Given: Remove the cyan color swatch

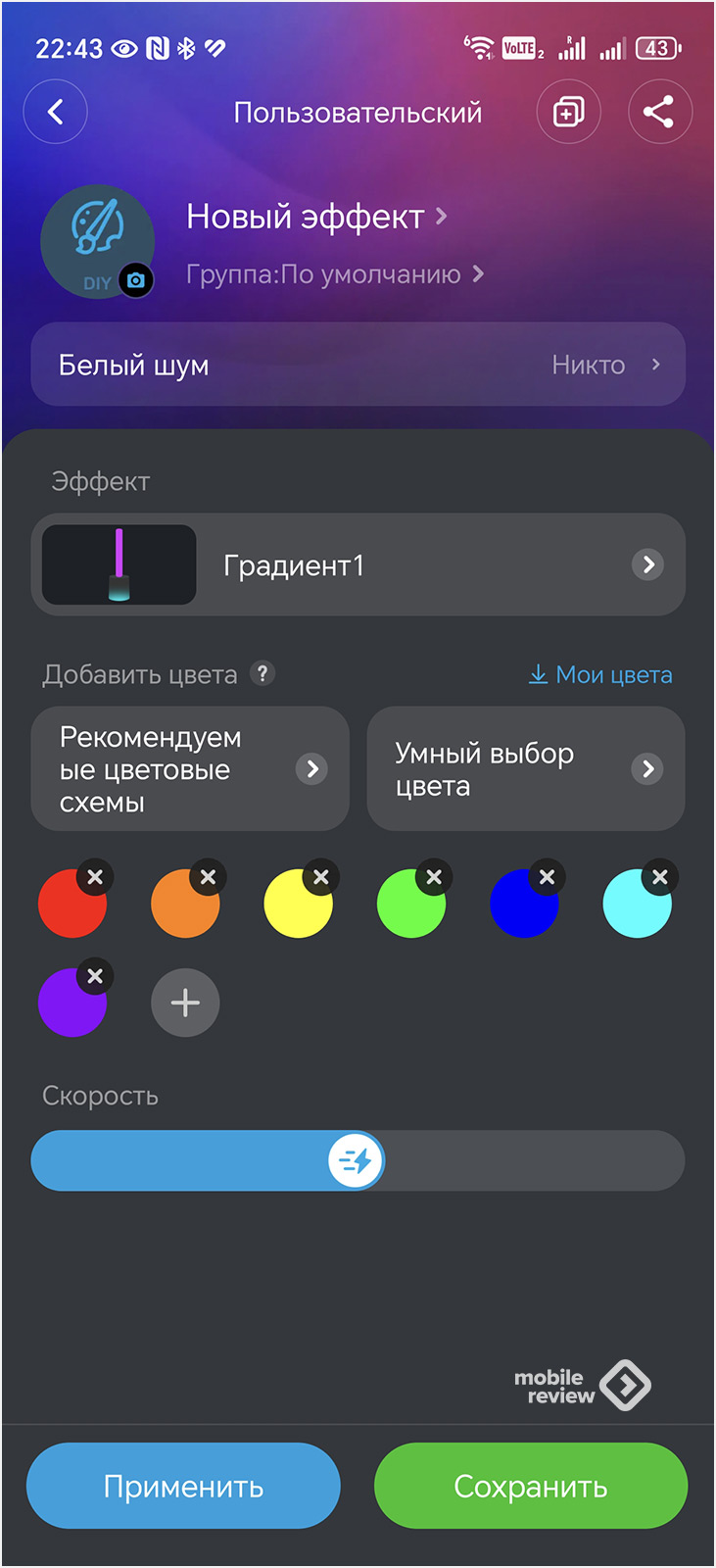Looking at the screenshot, I should coord(660,877).
